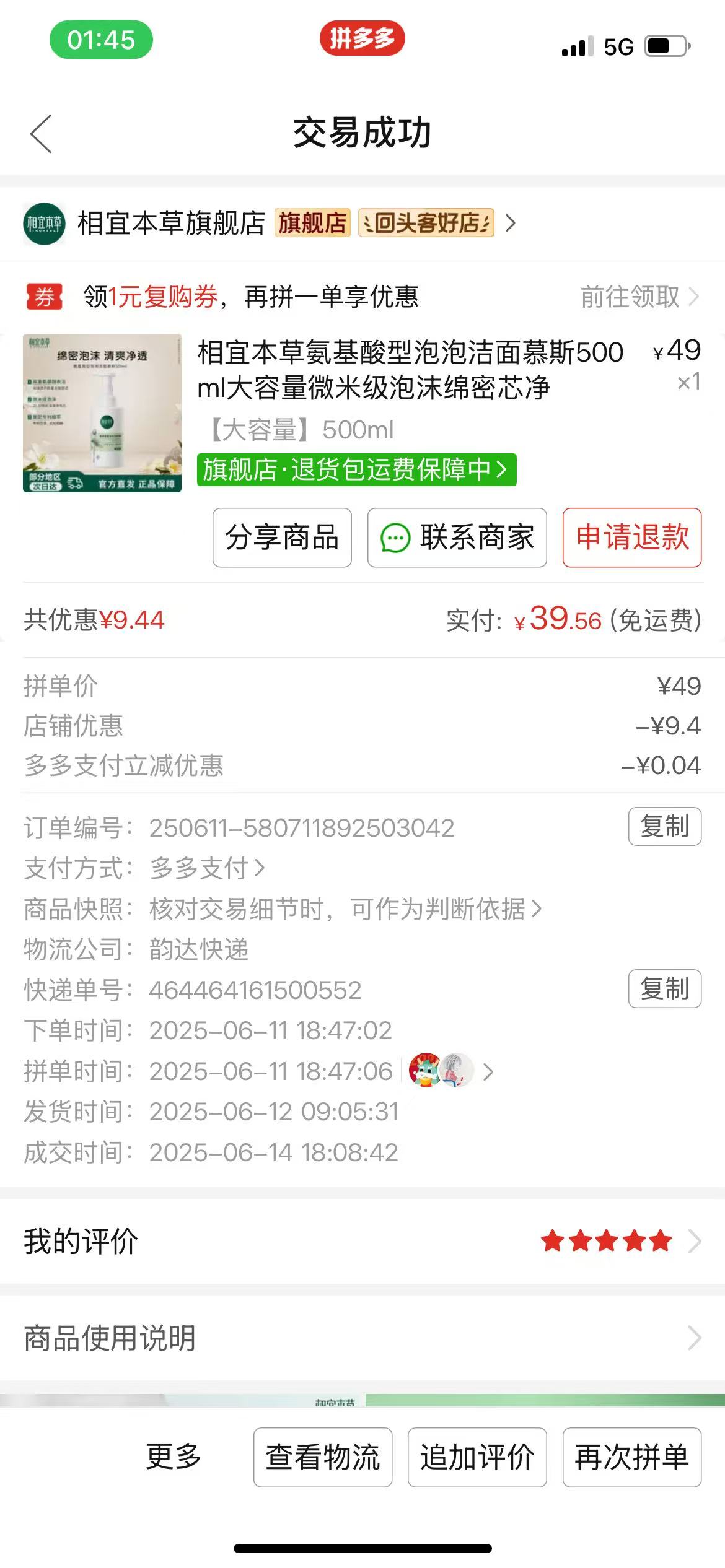Copy the order number

click(665, 827)
